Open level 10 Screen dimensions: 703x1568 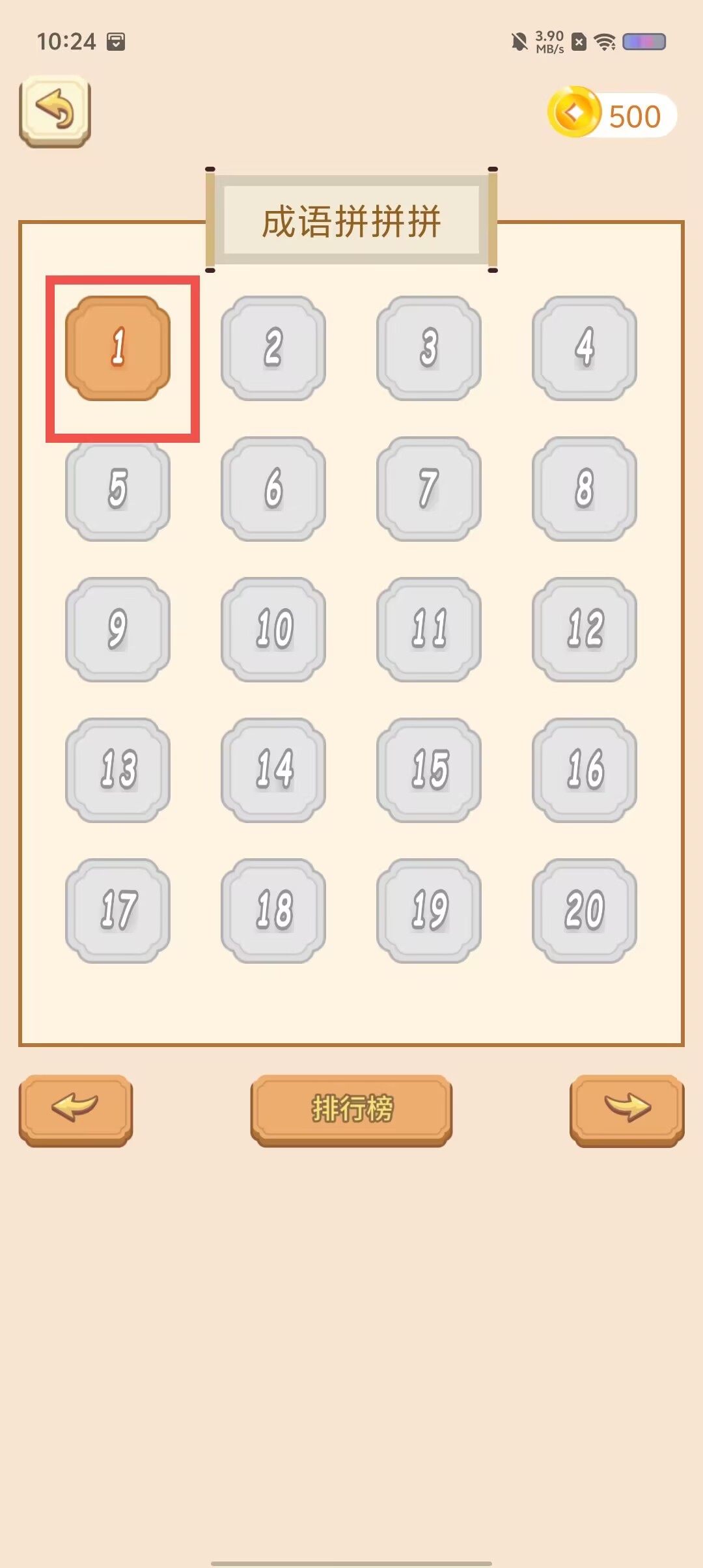[x=273, y=630]
